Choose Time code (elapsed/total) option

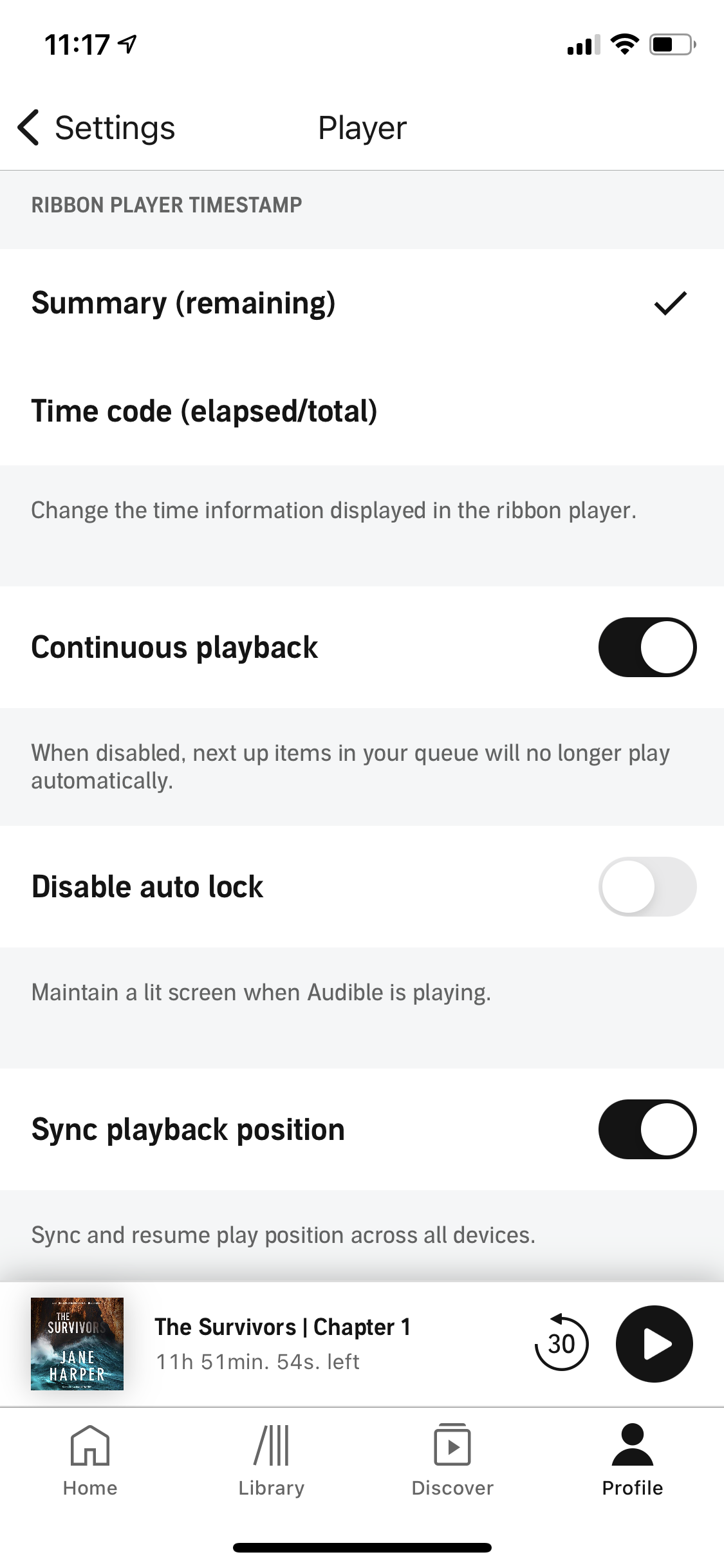[x=360, y=411]
